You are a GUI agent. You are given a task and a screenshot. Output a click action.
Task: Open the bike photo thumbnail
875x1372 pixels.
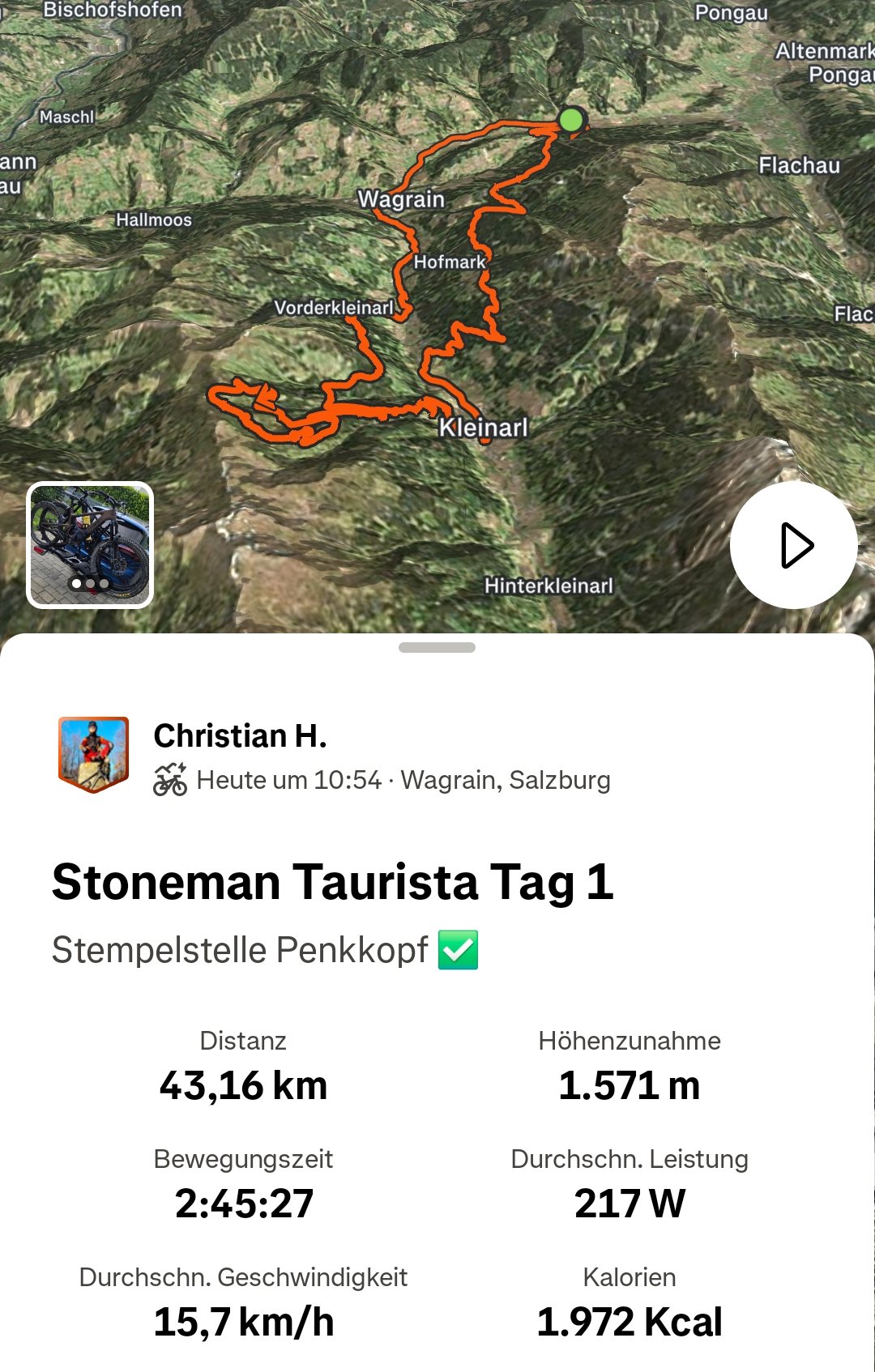tap(90, 544)
